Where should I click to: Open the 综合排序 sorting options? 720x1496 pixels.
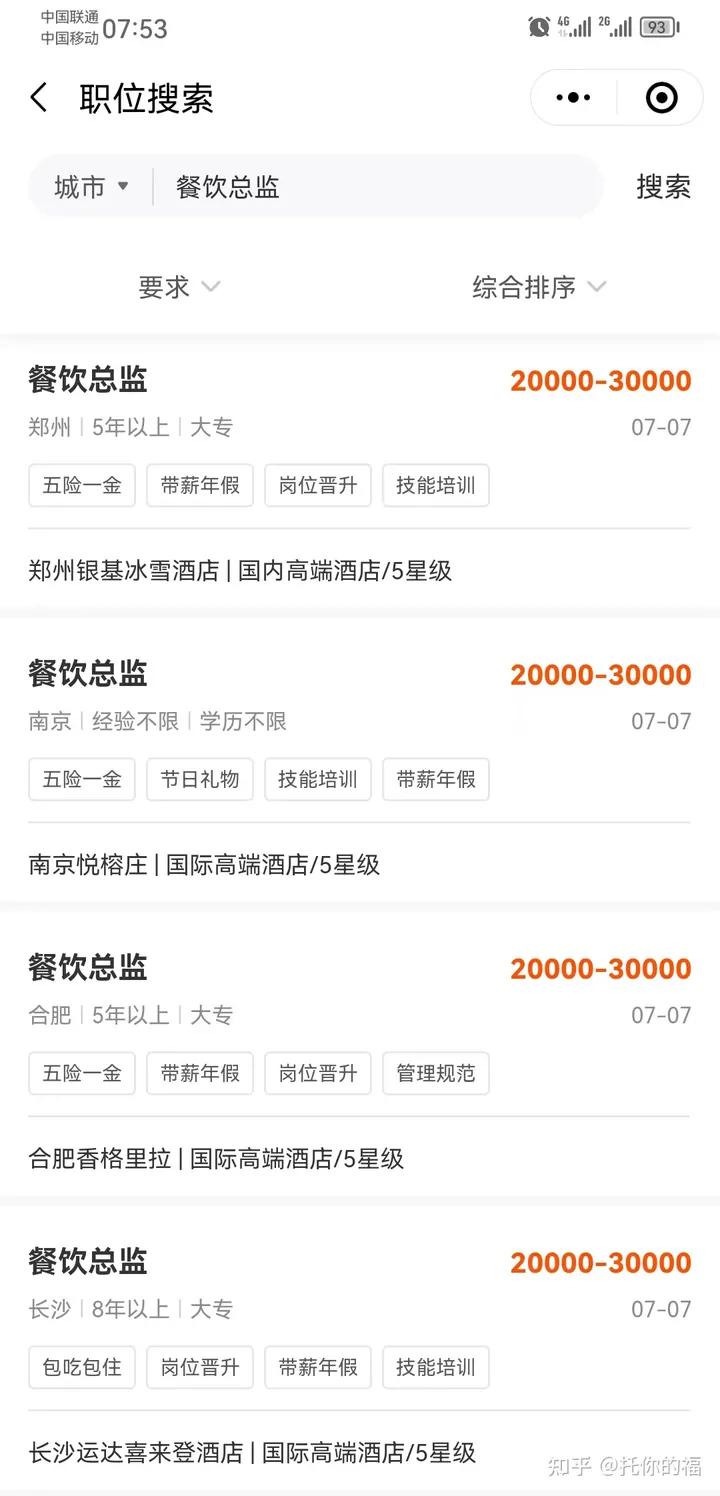537,287
